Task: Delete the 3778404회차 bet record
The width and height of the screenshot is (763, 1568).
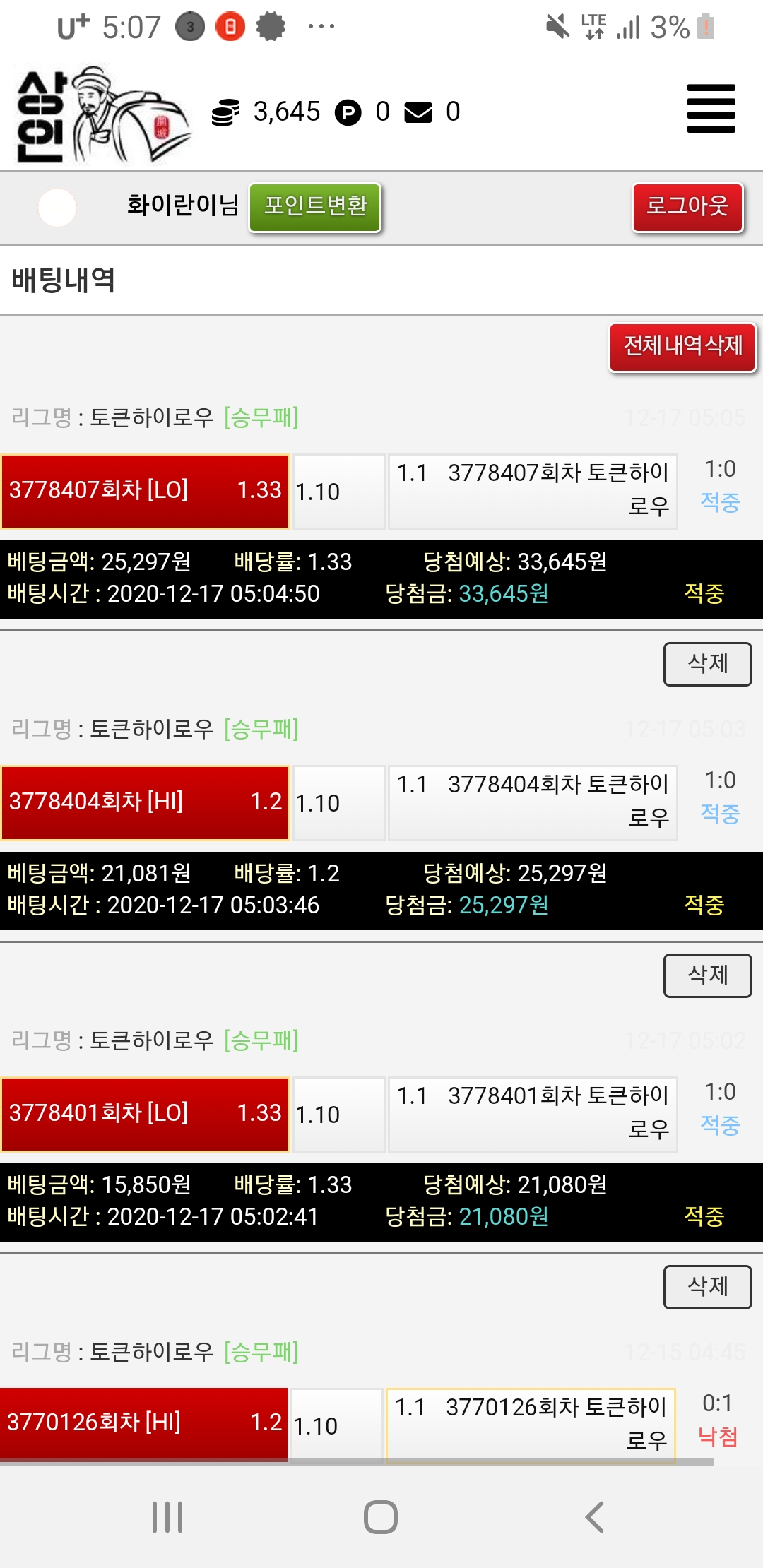Action: (707, 975)
